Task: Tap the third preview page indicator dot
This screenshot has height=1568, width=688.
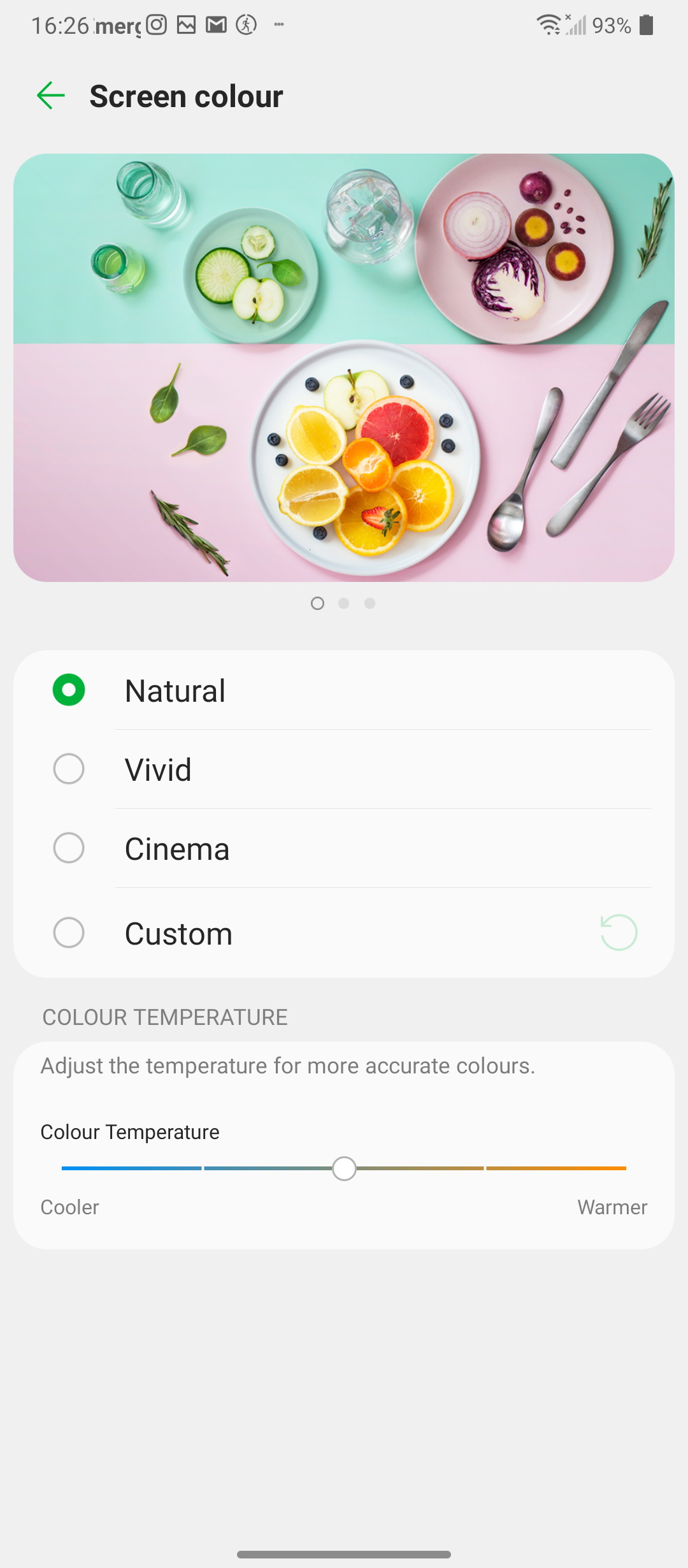Action: 370,603
